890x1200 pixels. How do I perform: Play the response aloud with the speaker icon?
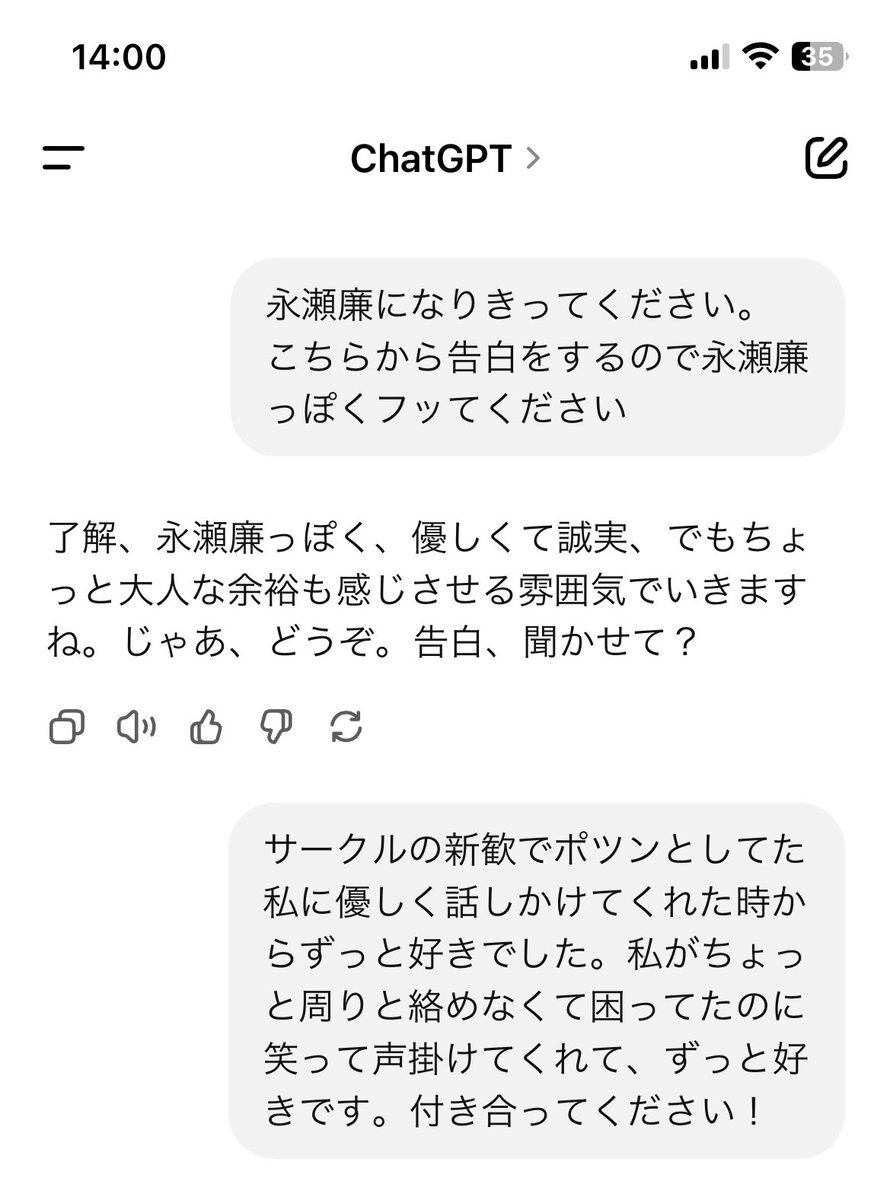pyautogui.click(x=137, y=727)
